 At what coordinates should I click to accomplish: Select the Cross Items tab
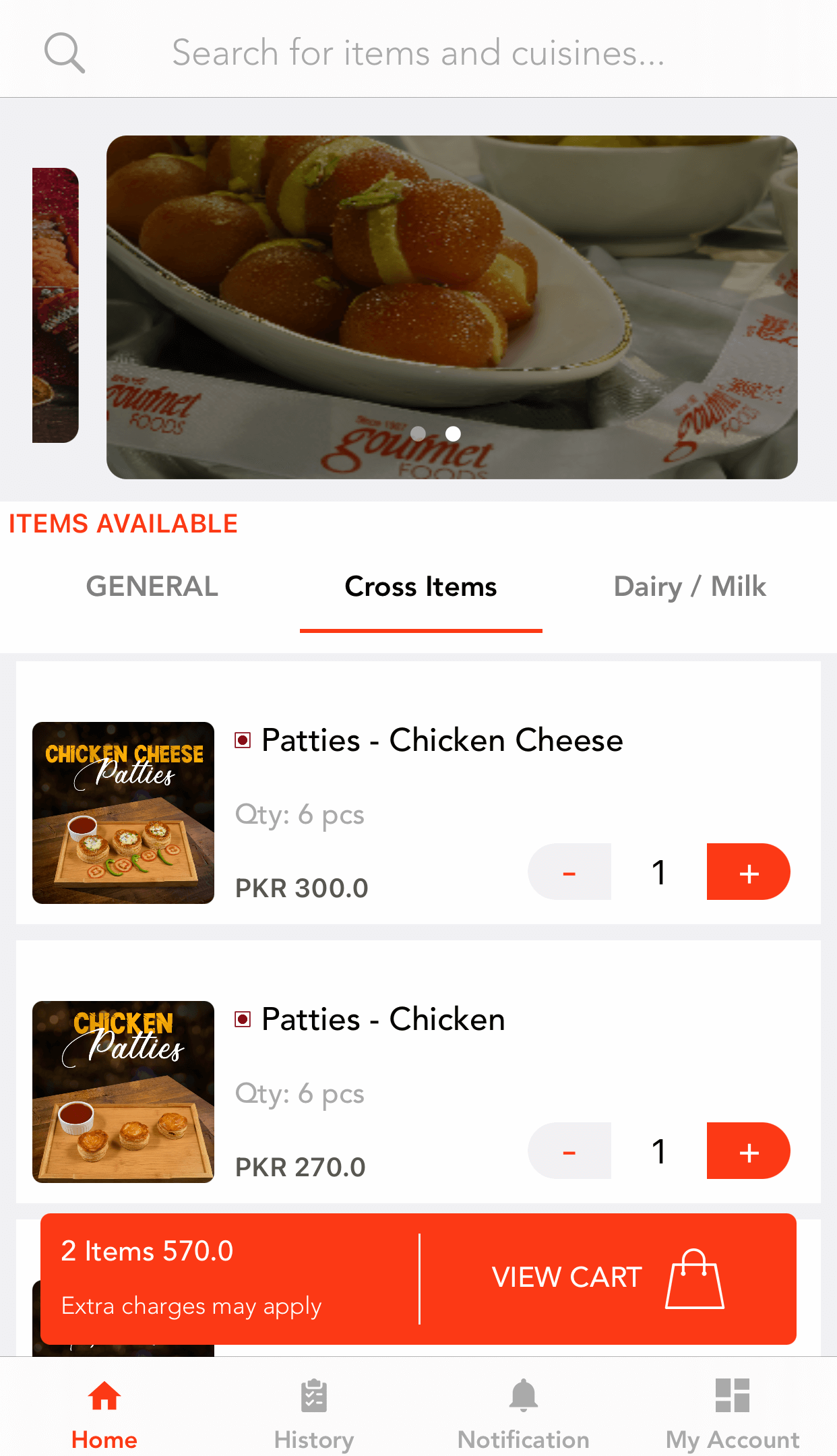pyautogui.click(x=421, y=586)
